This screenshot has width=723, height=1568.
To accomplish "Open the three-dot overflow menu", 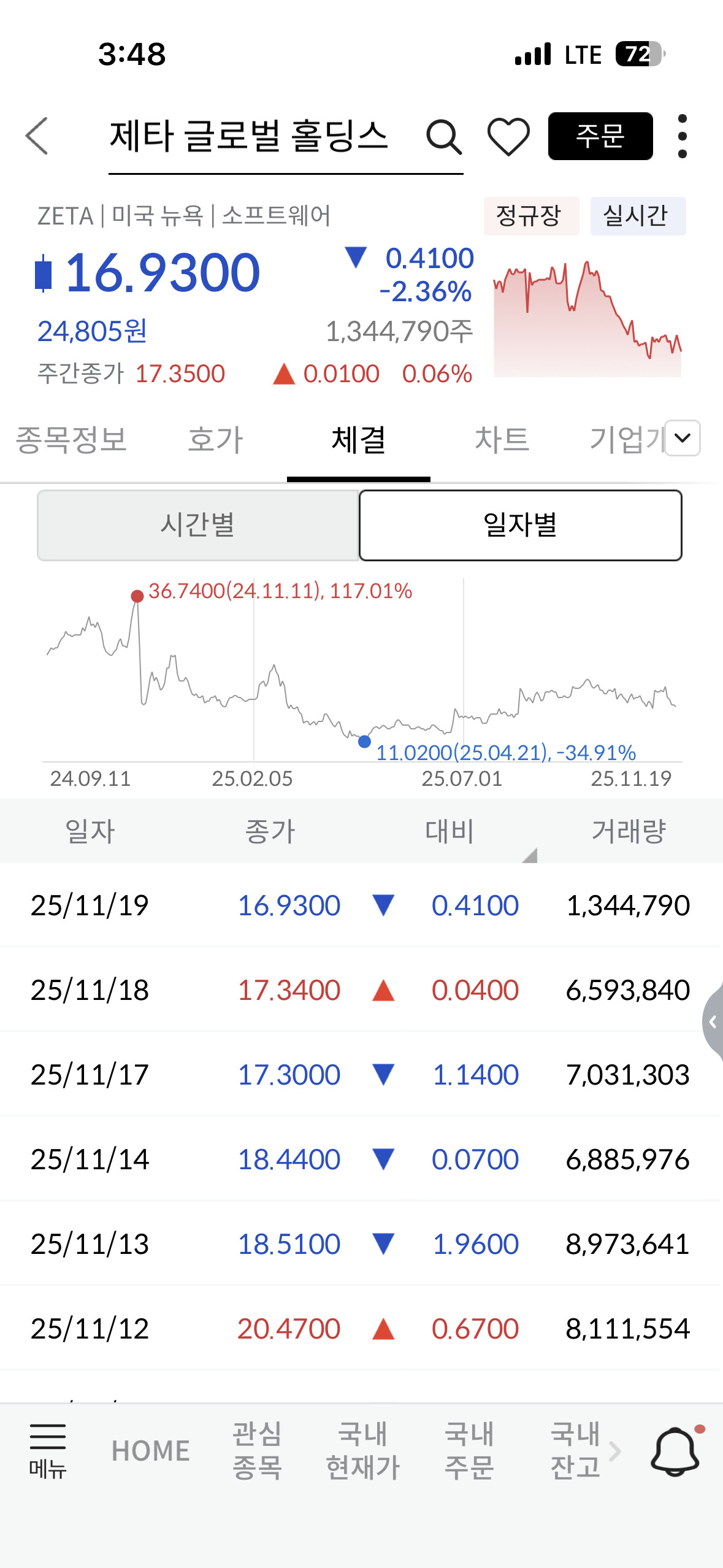I will tap(682, 136).
